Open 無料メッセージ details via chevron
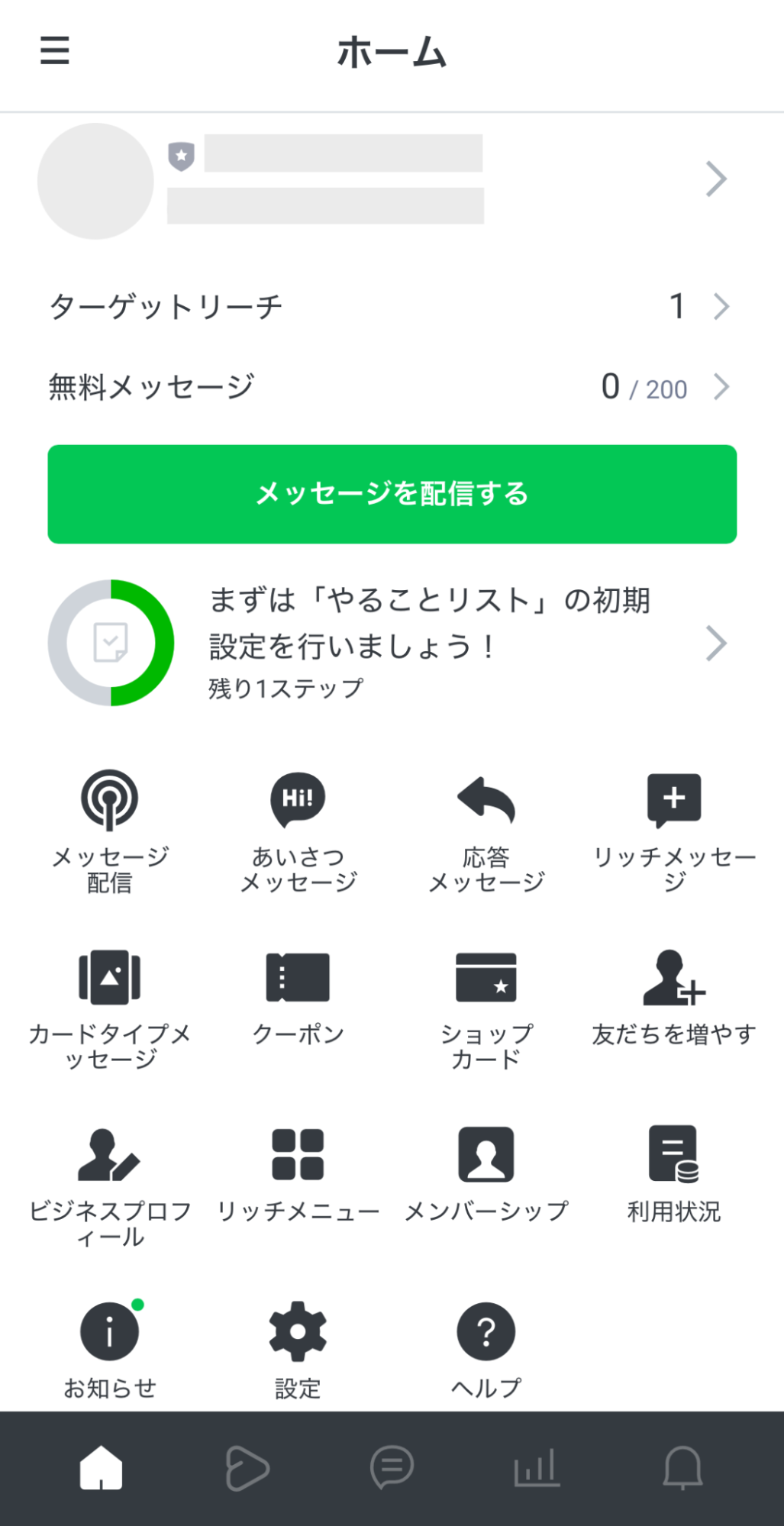 pos(721,388)
